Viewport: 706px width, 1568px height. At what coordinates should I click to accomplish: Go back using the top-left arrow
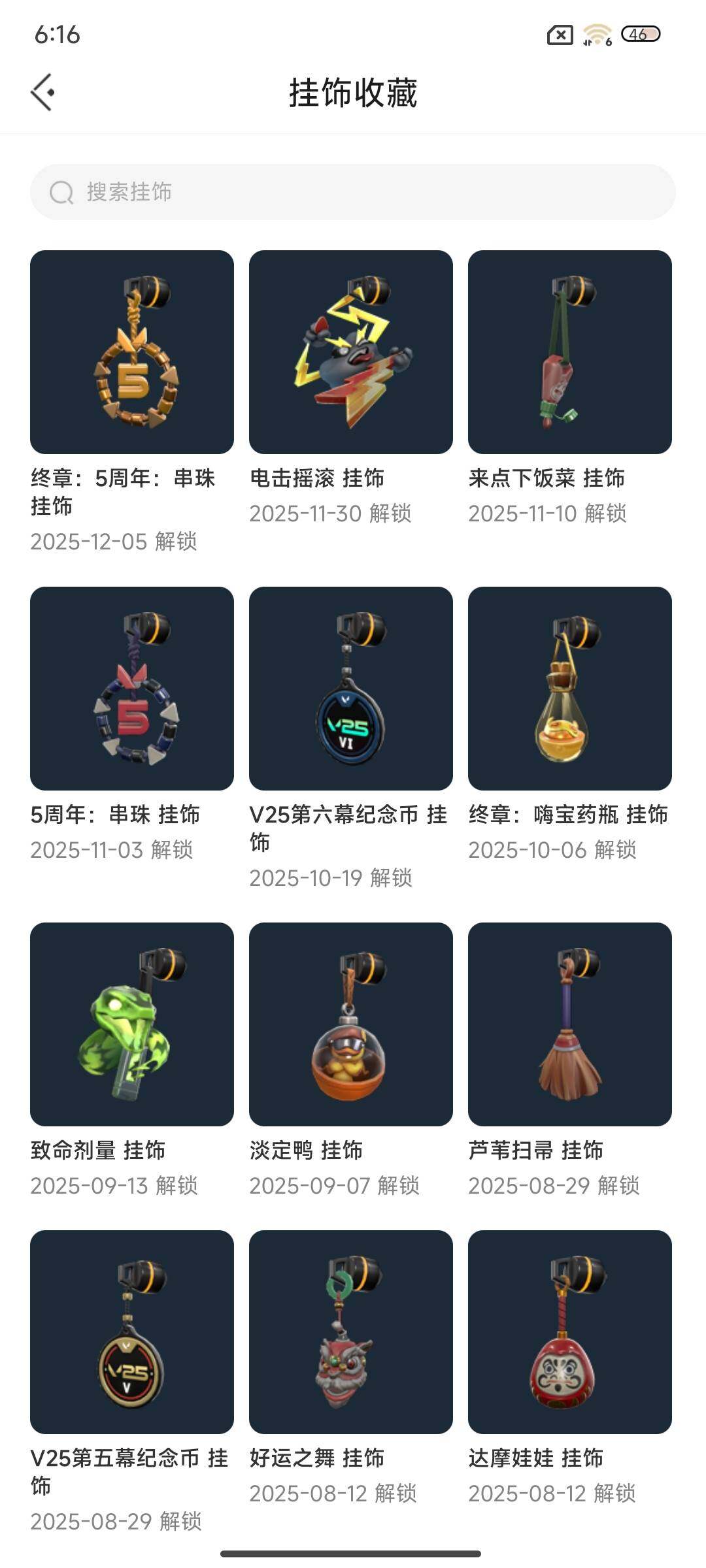point(42,92)
